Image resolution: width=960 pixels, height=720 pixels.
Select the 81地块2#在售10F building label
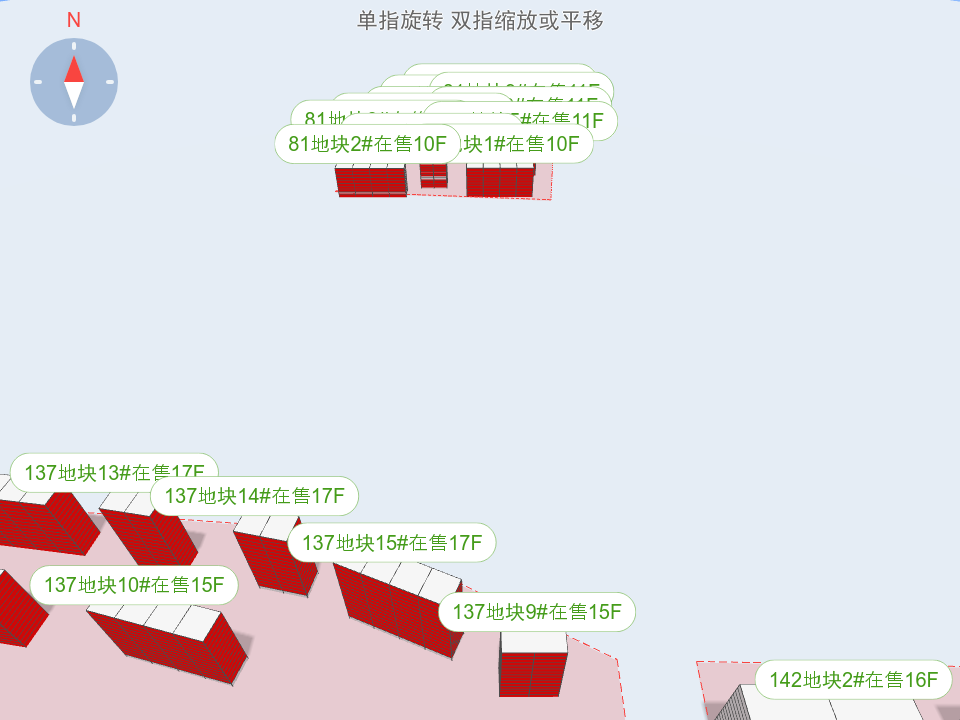(x=366, y=144)
